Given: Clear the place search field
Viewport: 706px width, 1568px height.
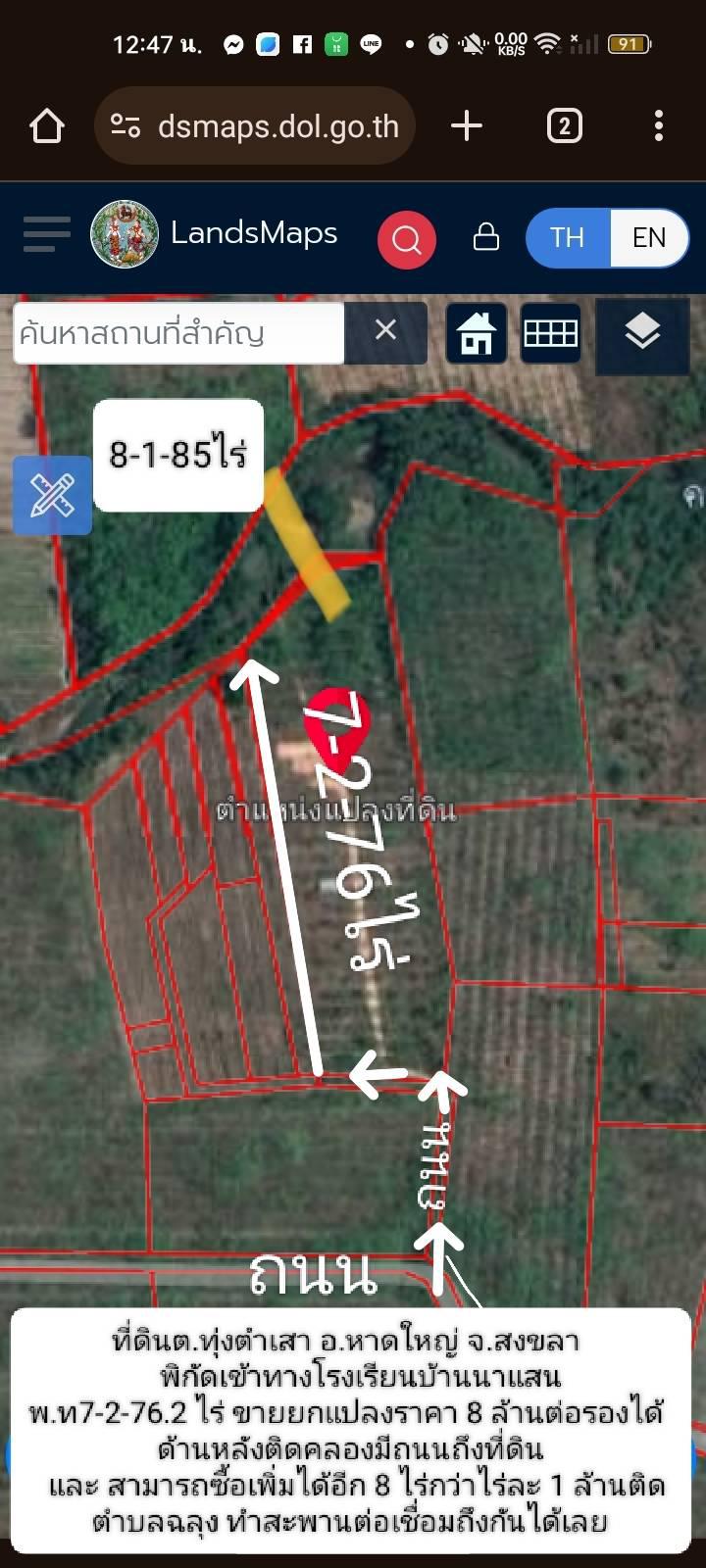Looking at the screenshot, I should click(385, 331).
